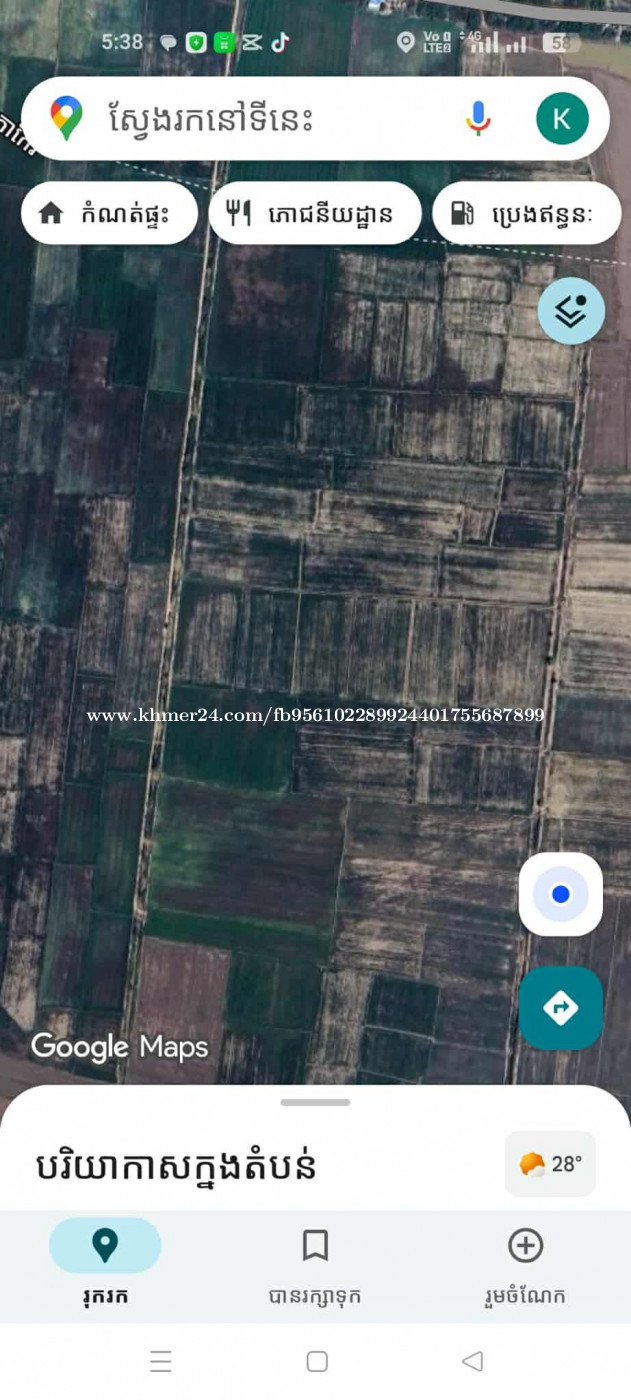Center the map on my location
The image size is (631, 1400).
tap(560, 894)
